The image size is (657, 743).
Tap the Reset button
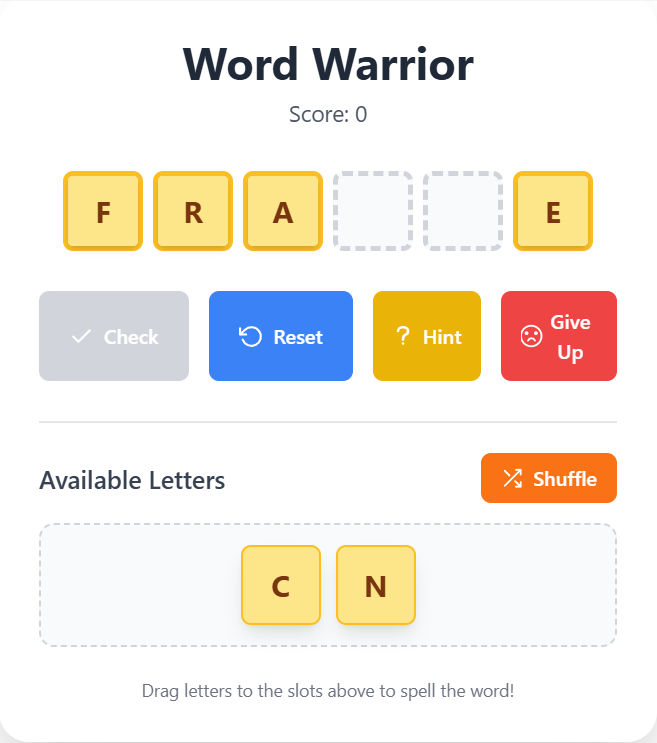point(281,336)
